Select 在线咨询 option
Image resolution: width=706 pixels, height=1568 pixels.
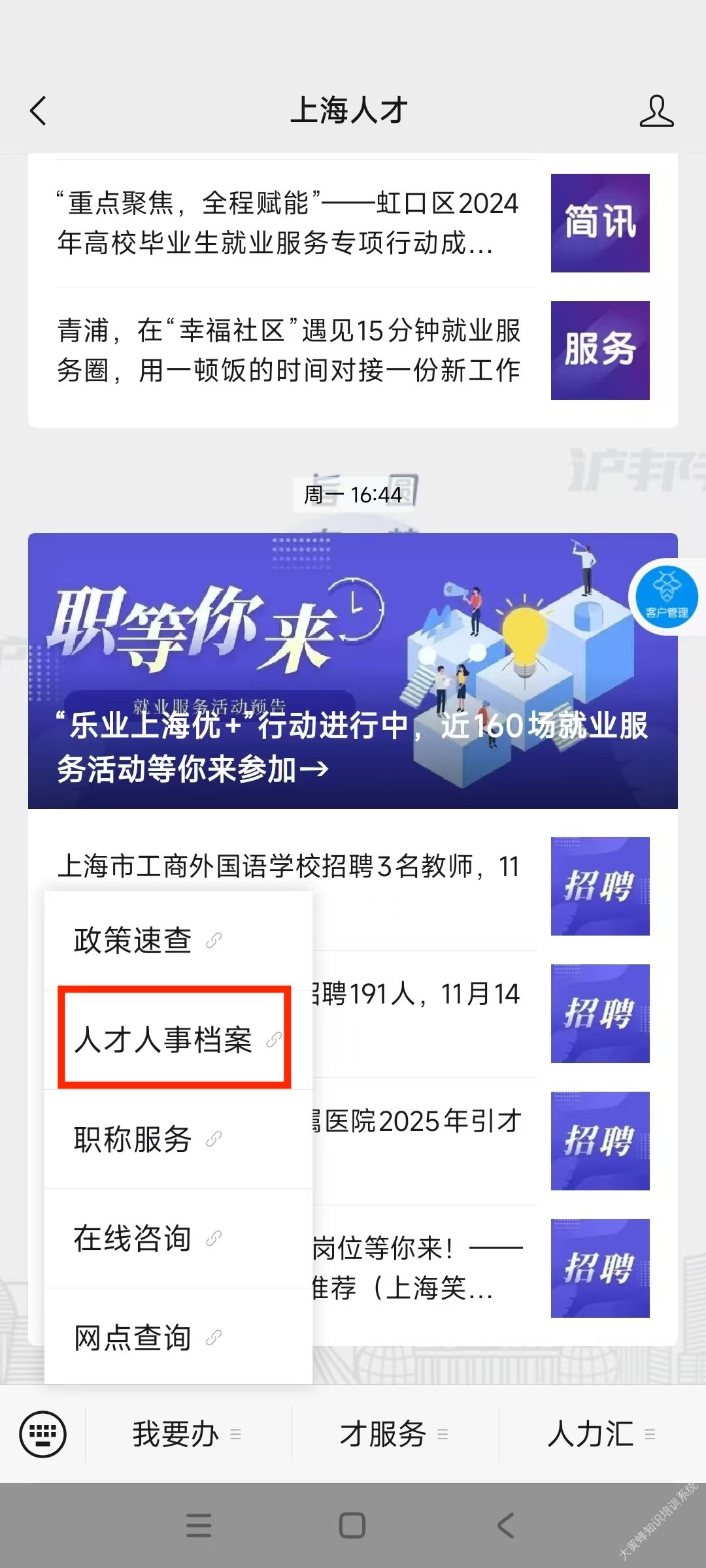(147, 1239)
